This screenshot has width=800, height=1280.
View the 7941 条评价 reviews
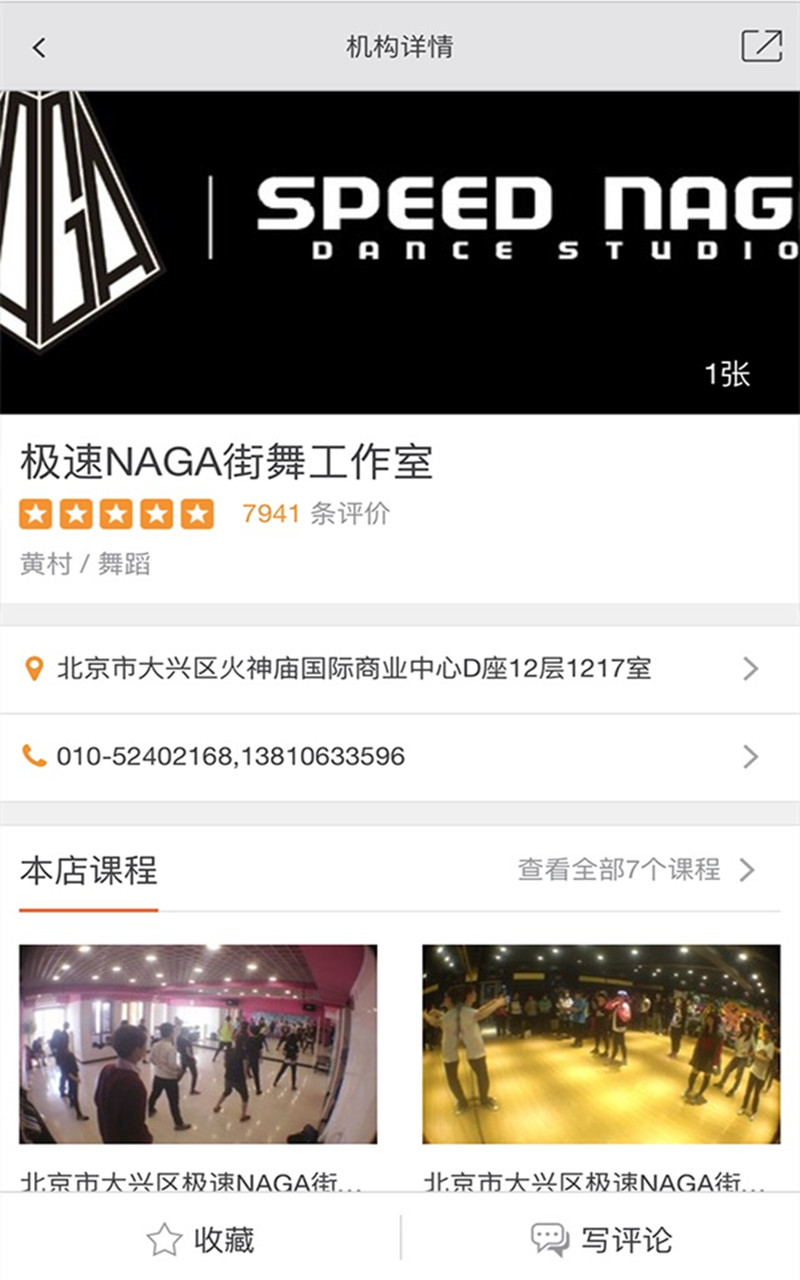click(315, 514)
